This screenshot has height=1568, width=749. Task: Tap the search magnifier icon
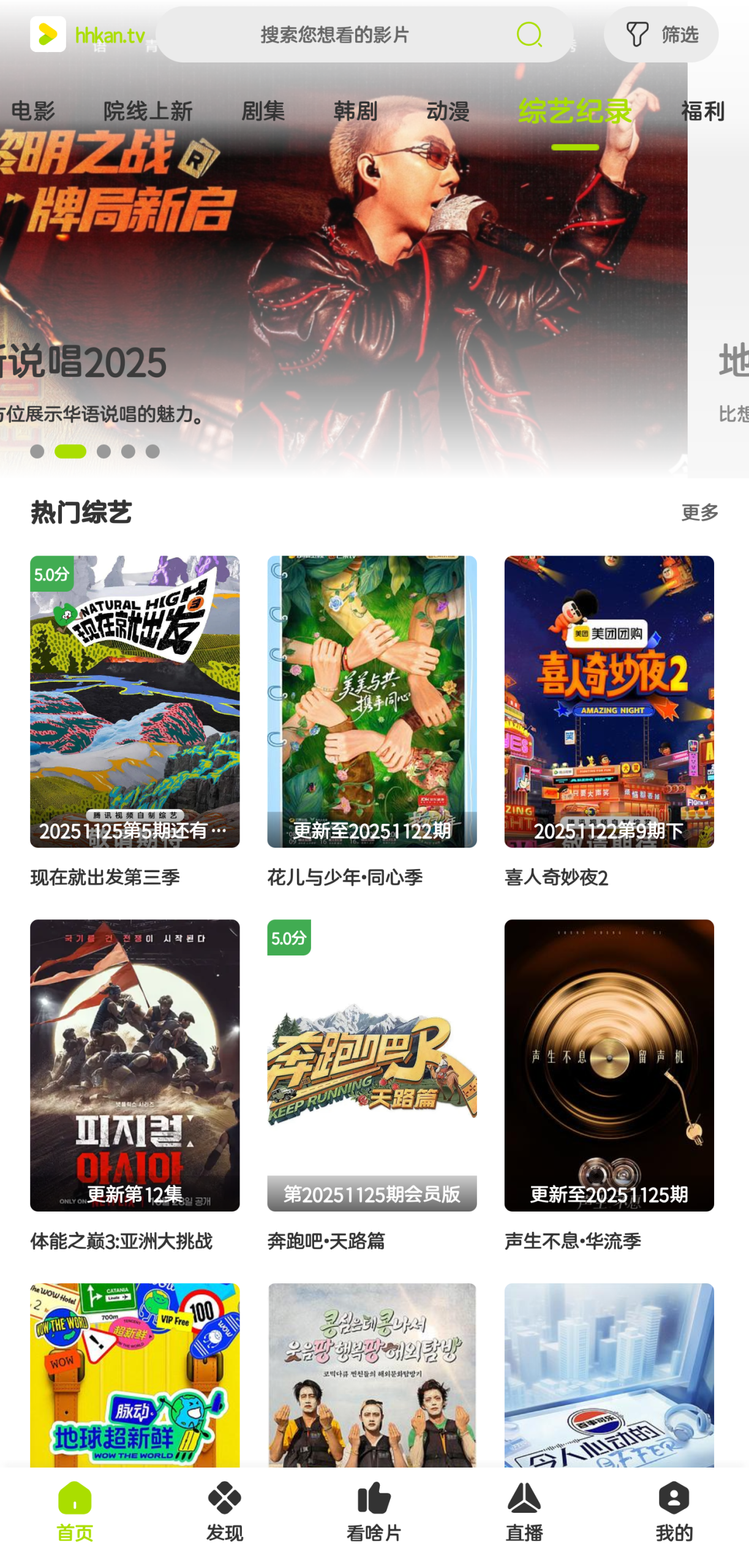pyautogui.click(x=529, y=34)
